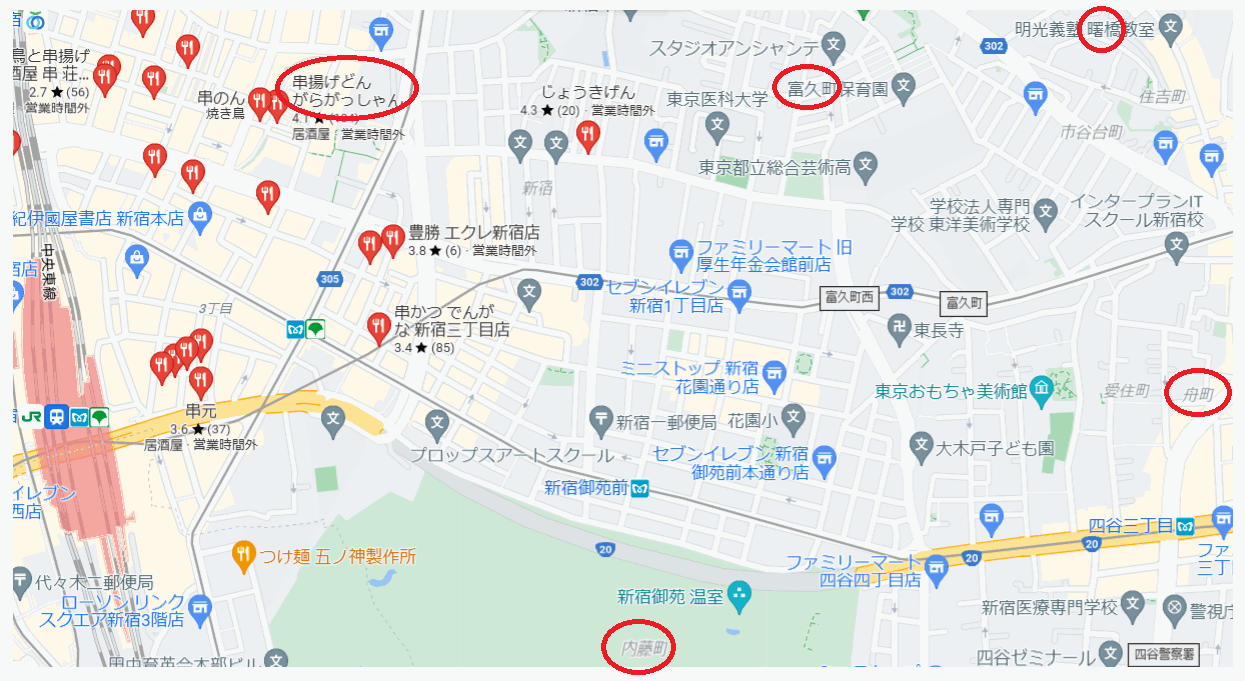Select ファミリーマート 四谷四丁目店 store pin

coord(936,568)
